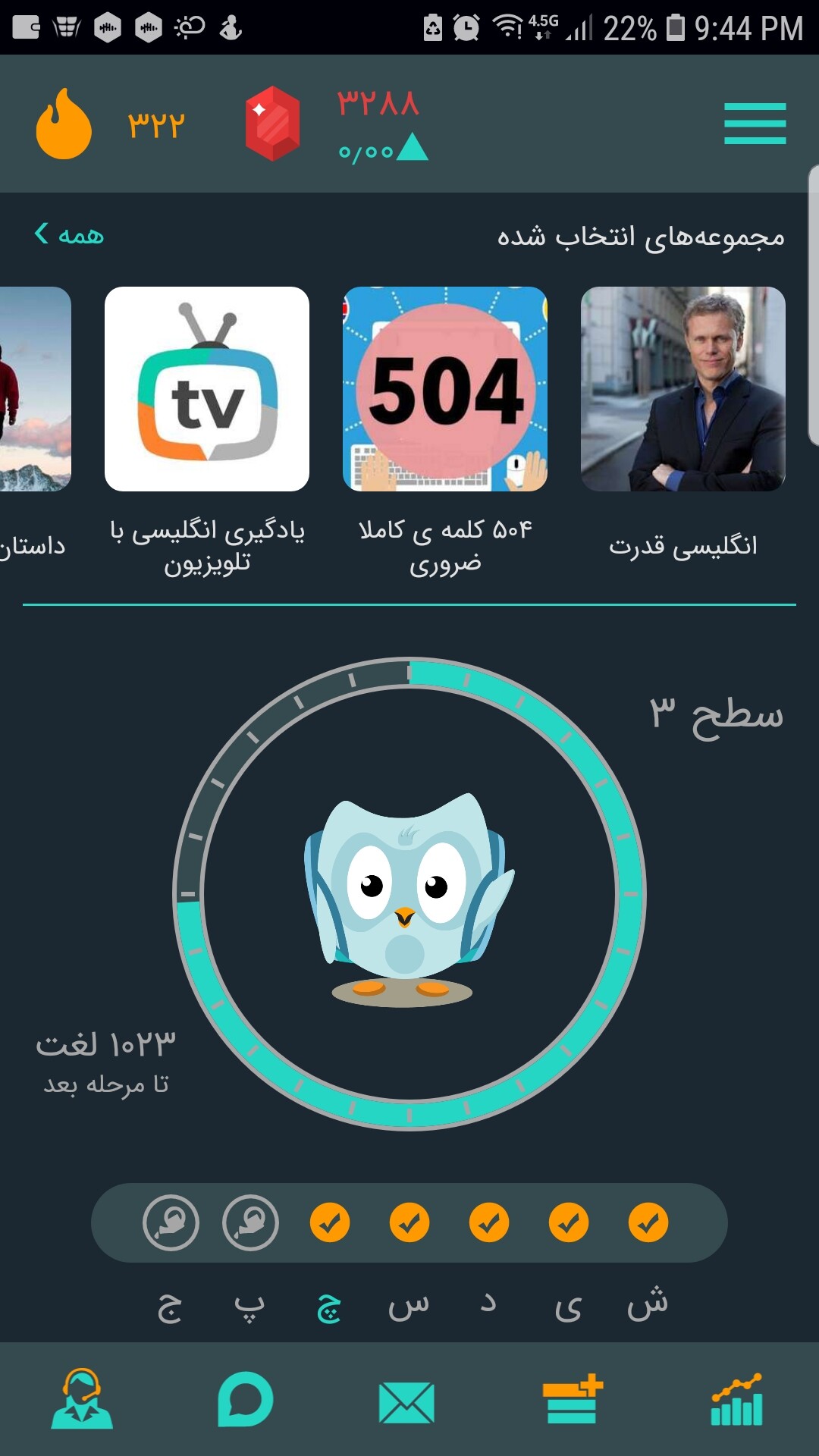The image size is (819, 1456).
Task: Open the support agent tab
Action: (x=82, y=1399)
